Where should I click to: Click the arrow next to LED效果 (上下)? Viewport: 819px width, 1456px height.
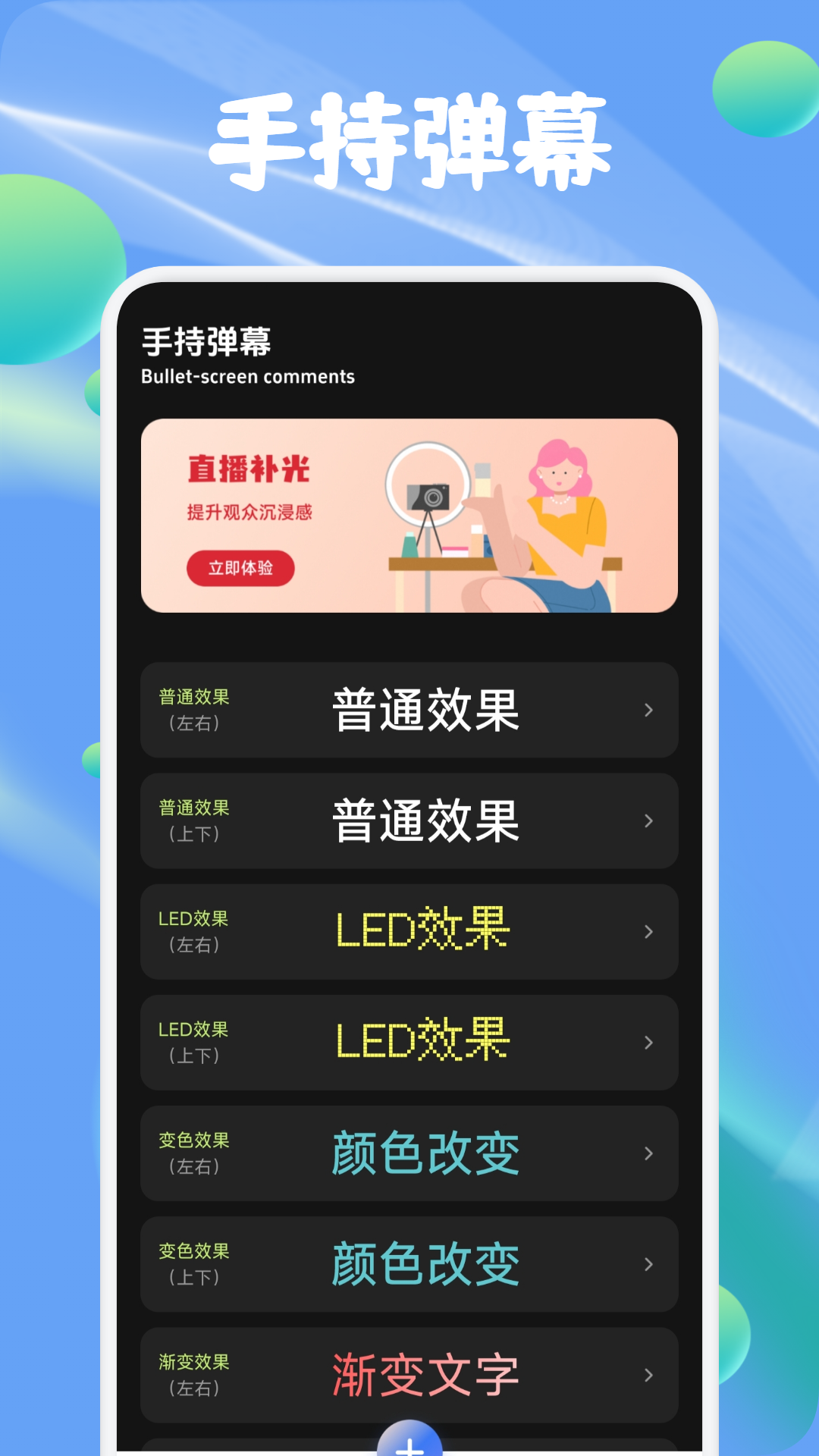coord(648,1043)
